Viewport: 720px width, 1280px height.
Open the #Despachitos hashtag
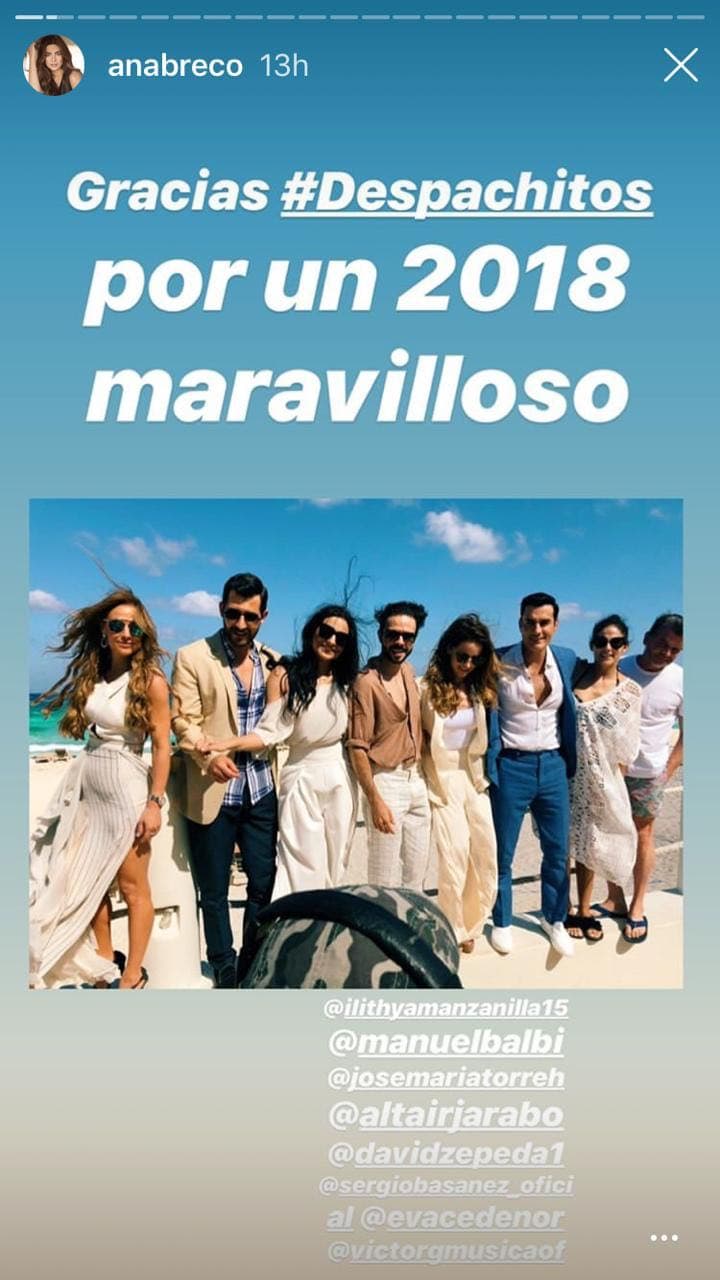click(x=466, y=192)
